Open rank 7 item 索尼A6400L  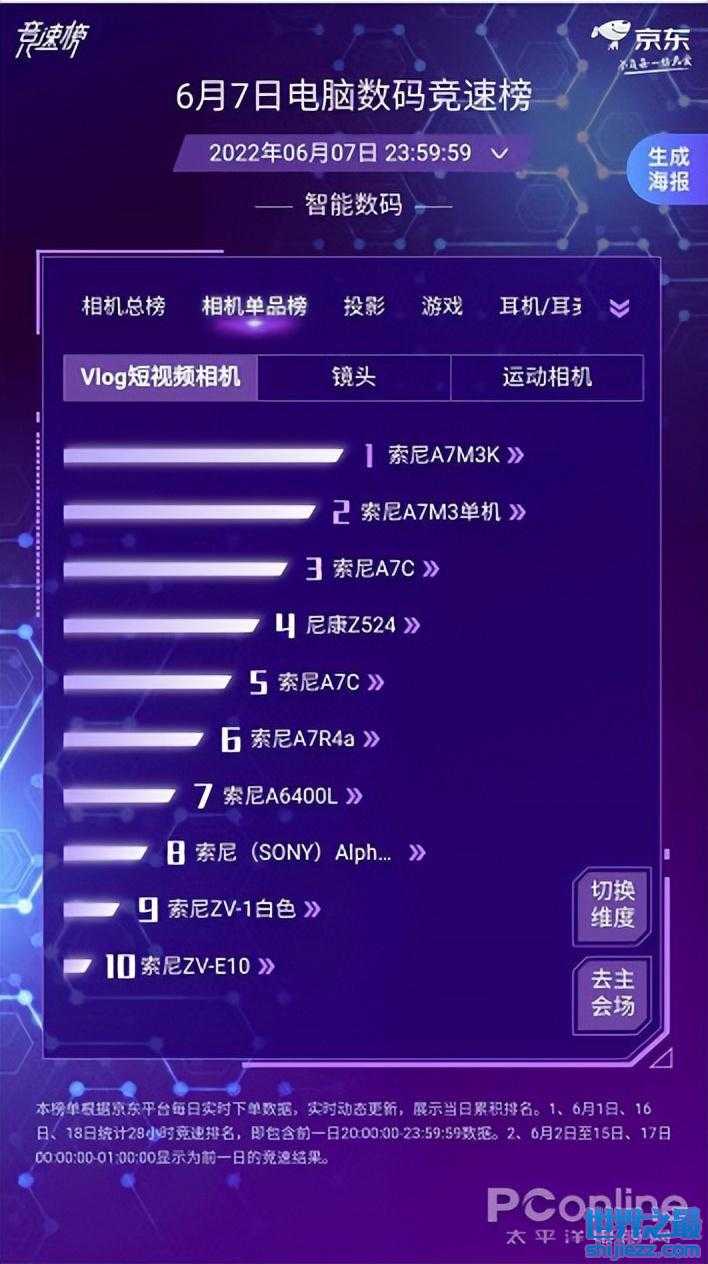click(280, 797)
